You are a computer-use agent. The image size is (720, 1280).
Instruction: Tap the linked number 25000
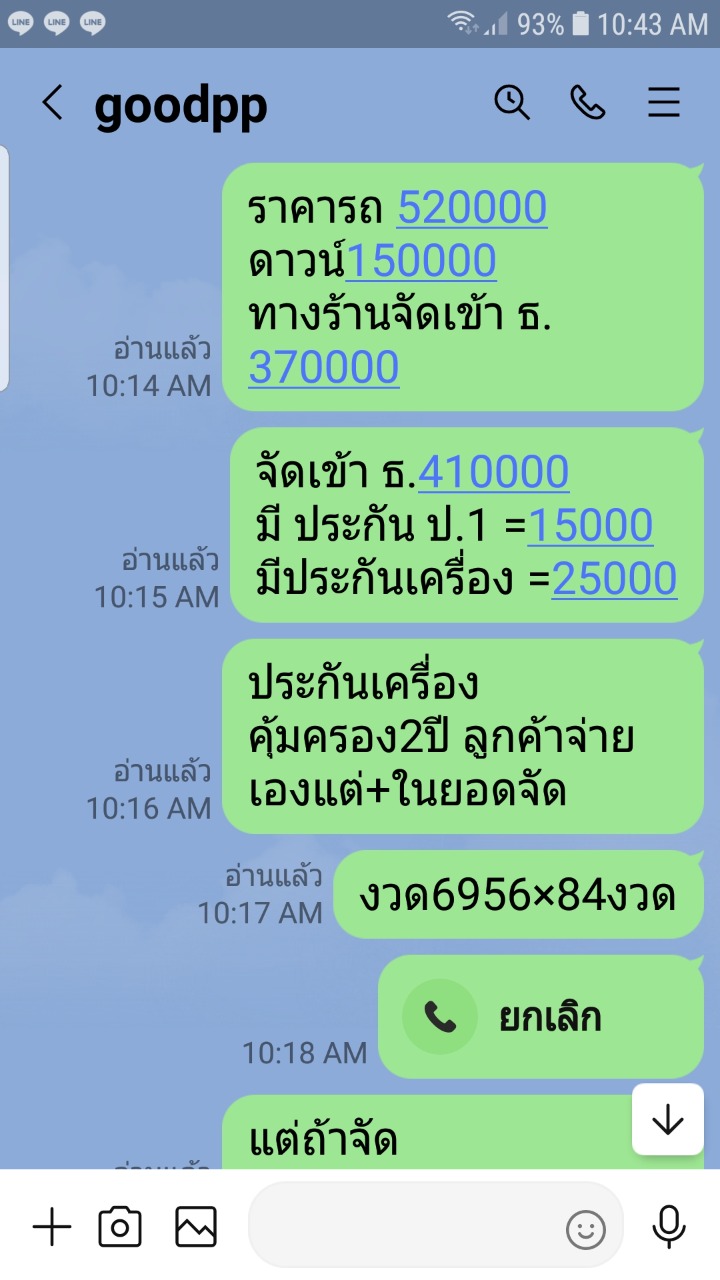click(x=614, y=579)
